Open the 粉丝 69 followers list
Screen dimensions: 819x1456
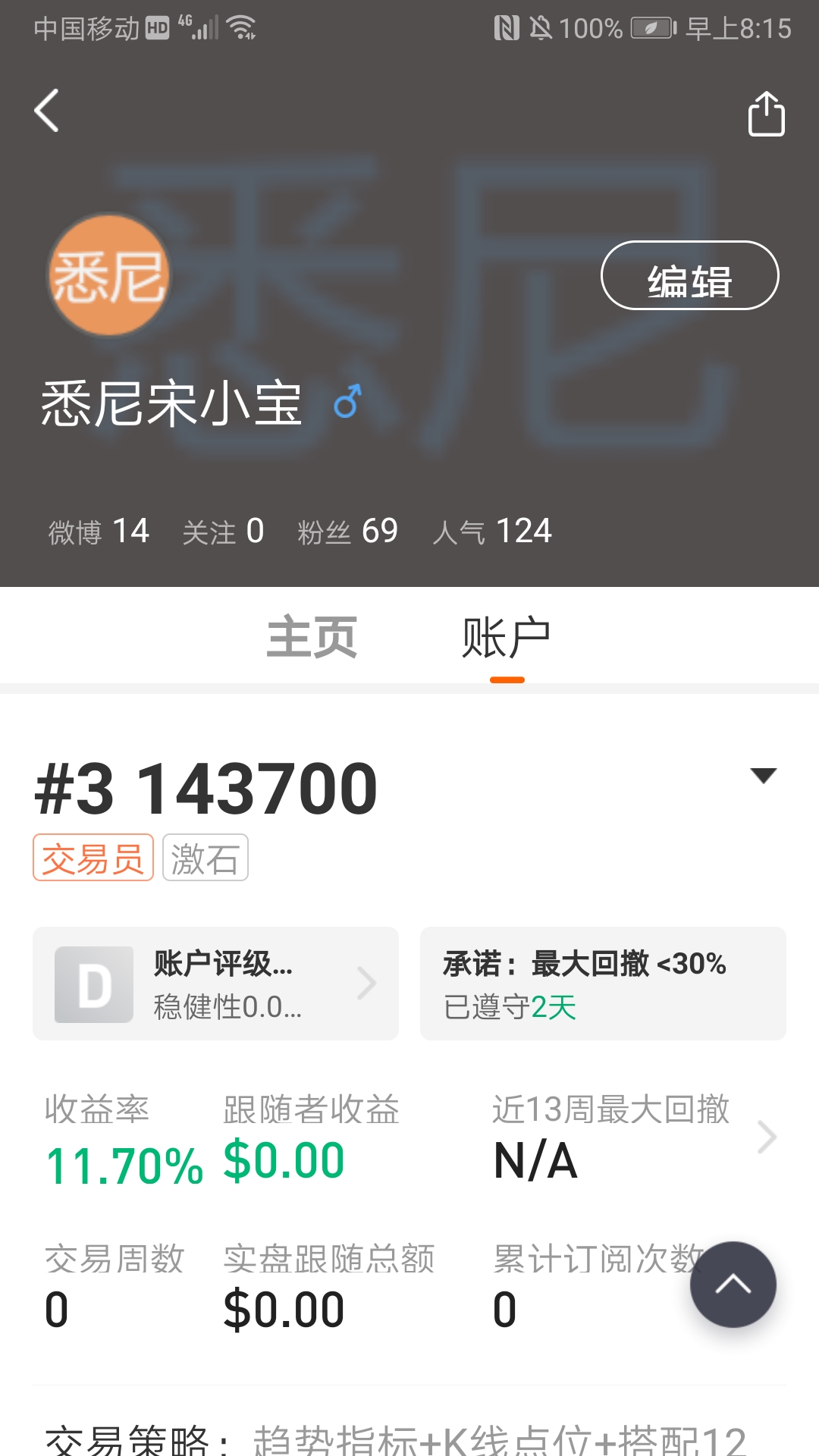point(347,532)
